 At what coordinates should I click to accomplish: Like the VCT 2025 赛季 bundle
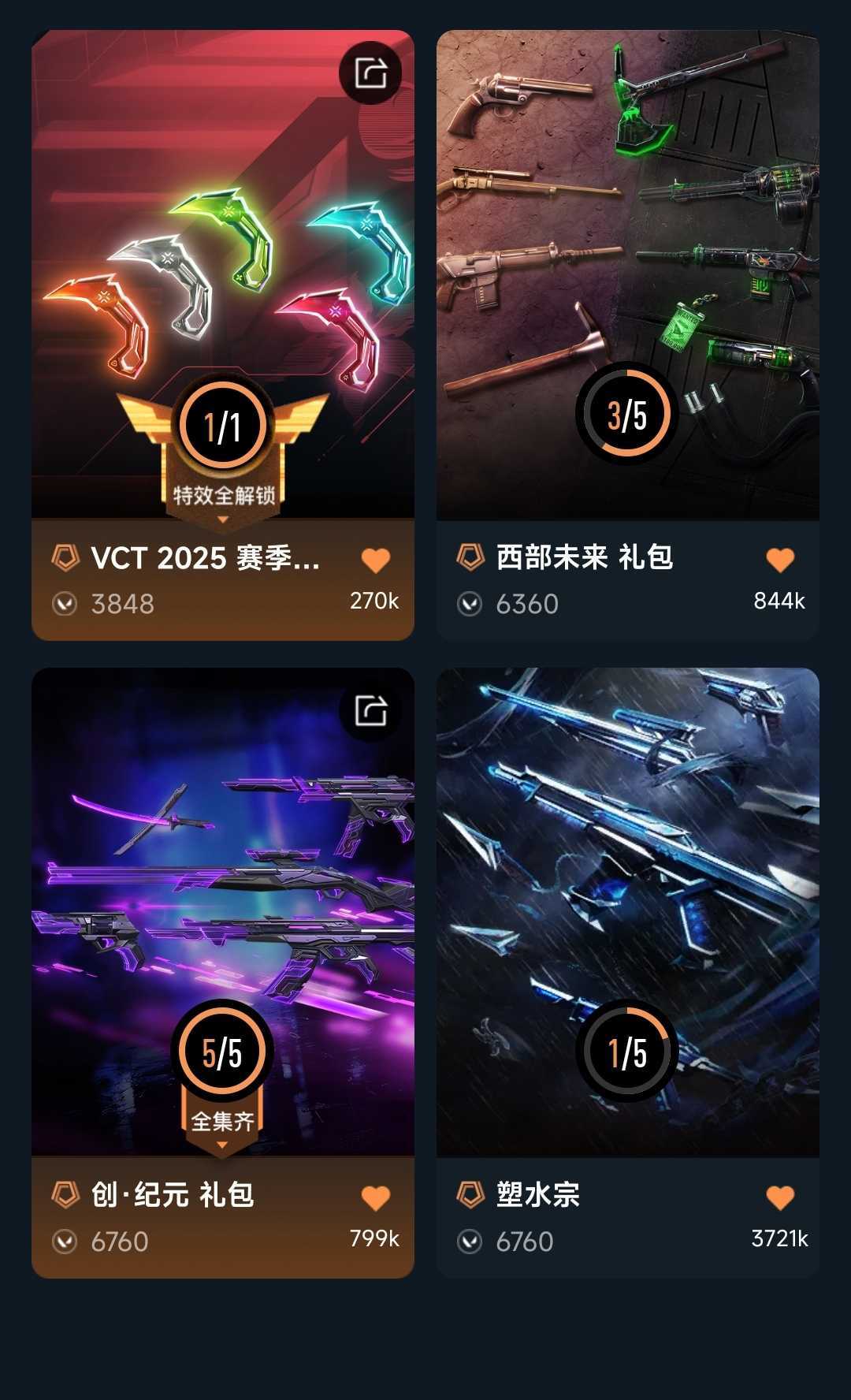pos(376,560)
